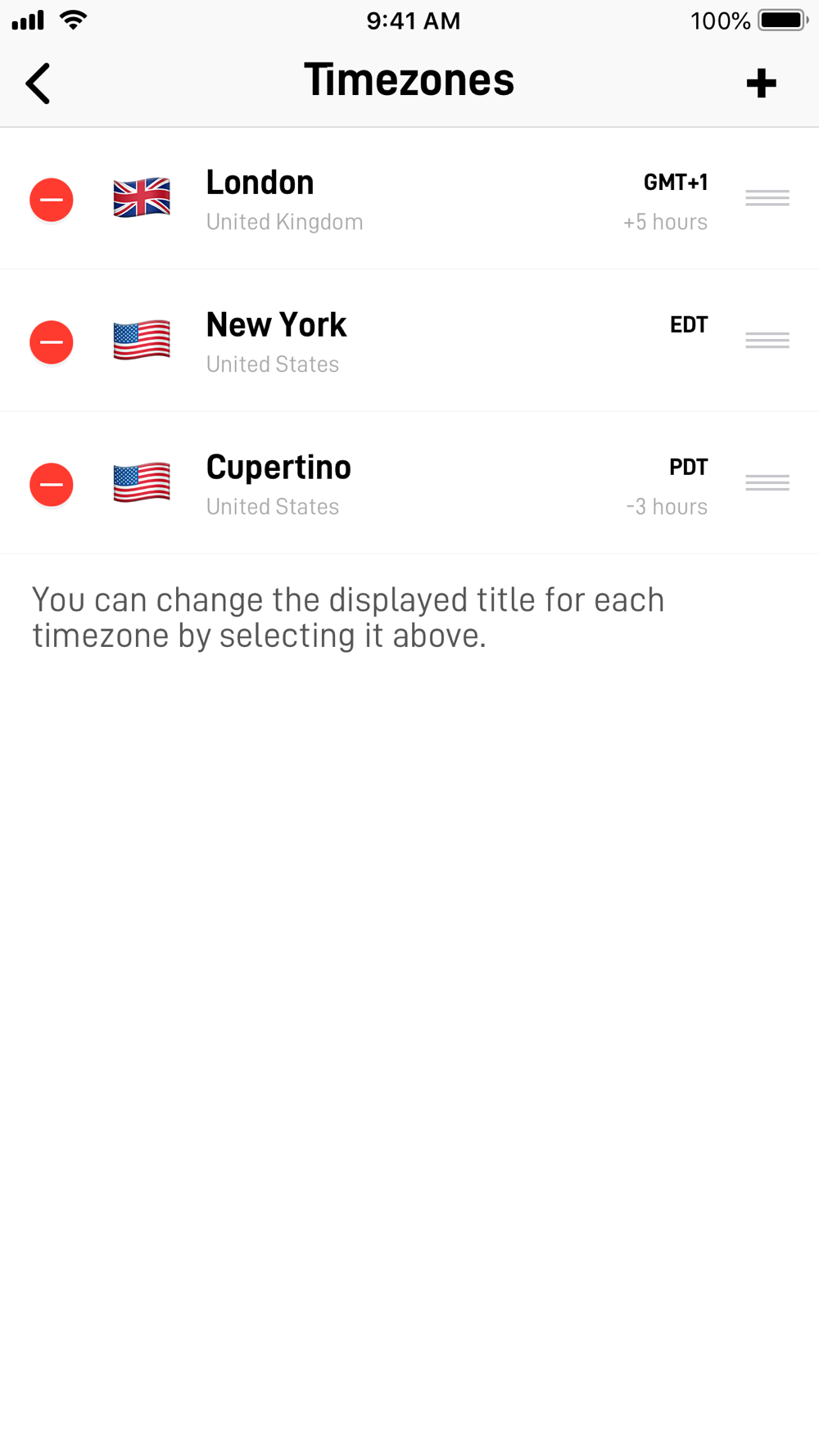Add a new timezone with plus icon

coord(761,83)
